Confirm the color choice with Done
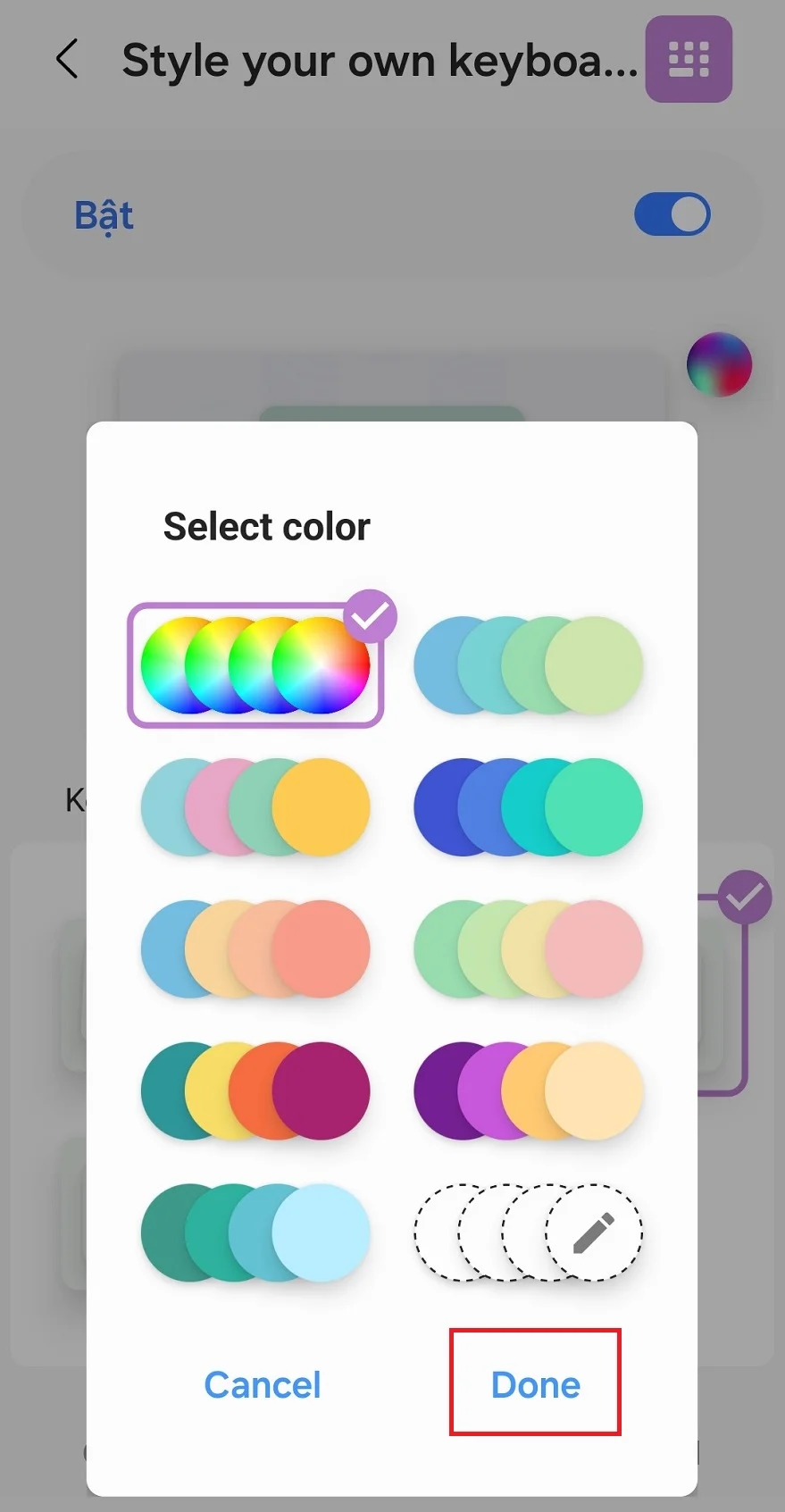The width and height of the screenshot is (785, 1512). pyautogui.click(x=535, y=1384)
